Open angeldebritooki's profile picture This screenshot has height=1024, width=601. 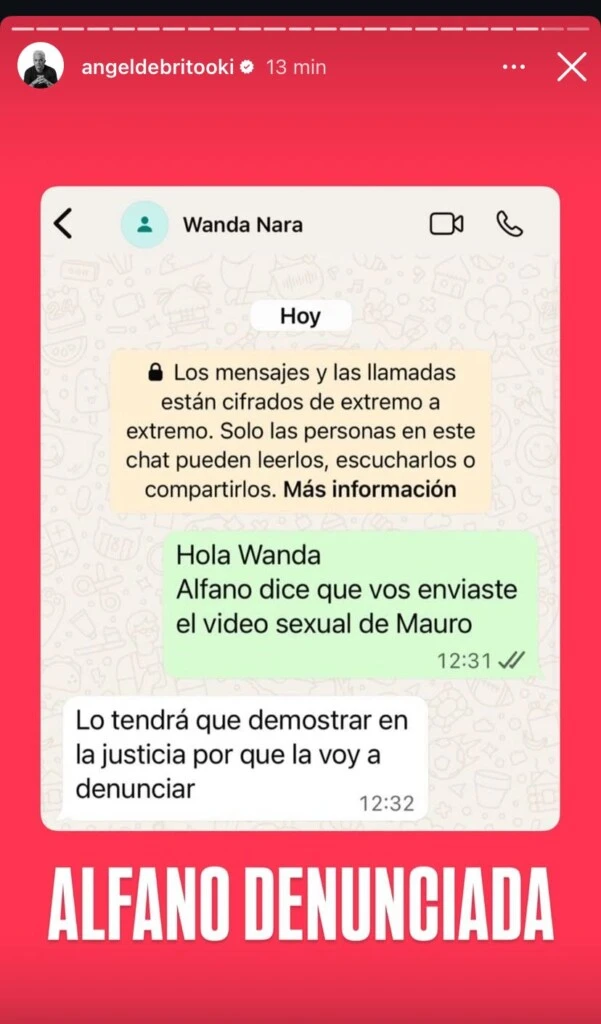(x=40, y=67)
